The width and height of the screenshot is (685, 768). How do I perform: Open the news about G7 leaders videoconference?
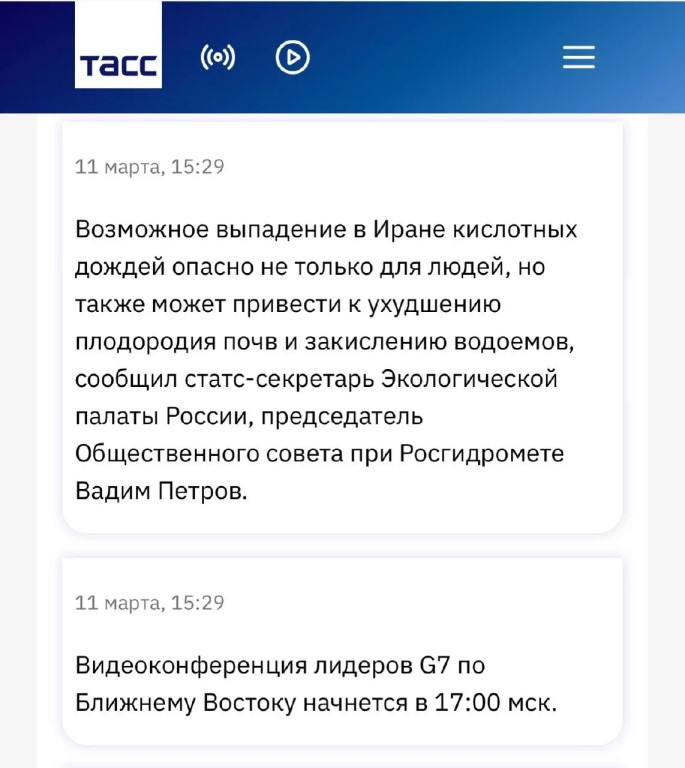click(x=316, y=684)
